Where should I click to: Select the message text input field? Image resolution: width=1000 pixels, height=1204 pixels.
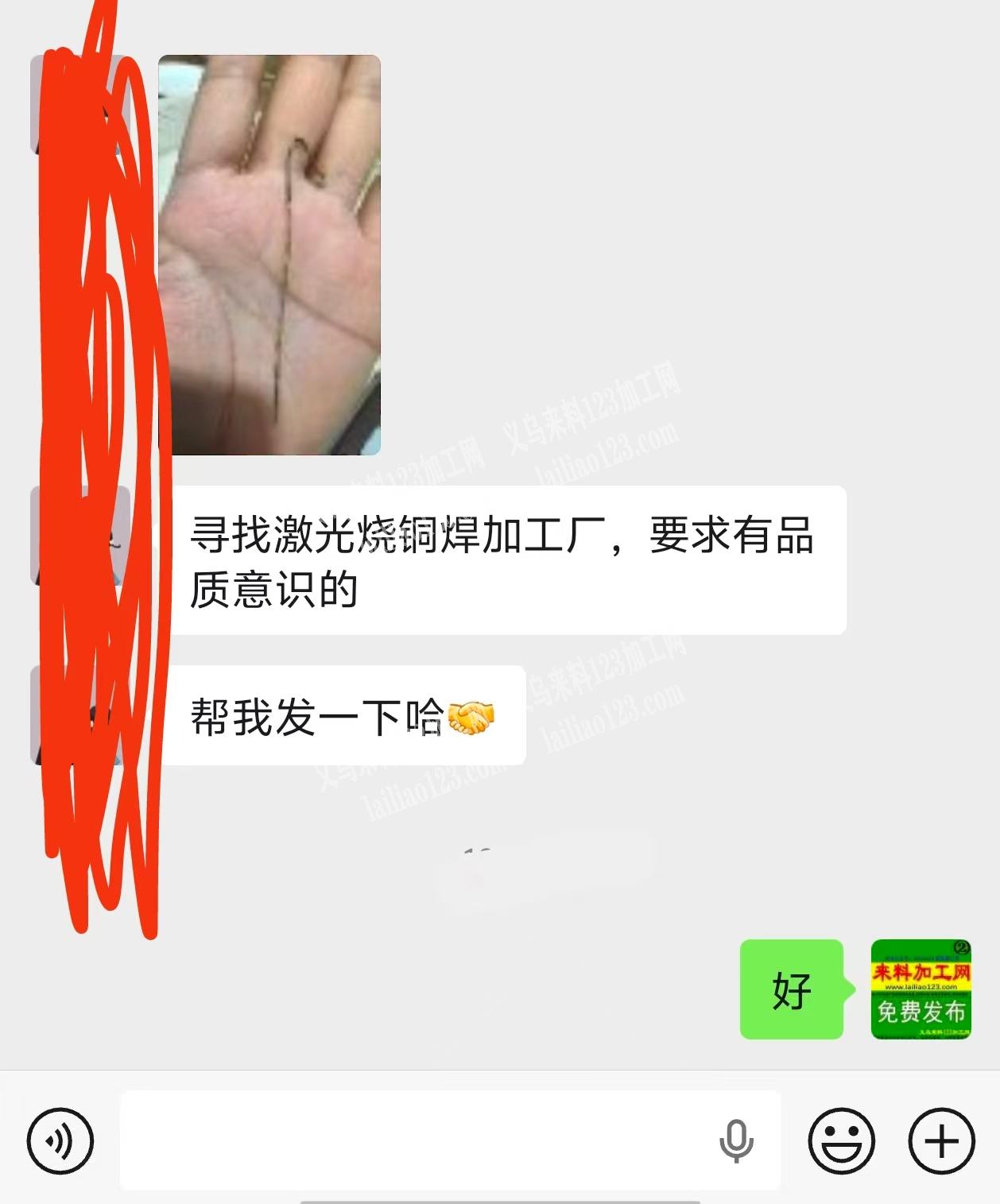(x=397, y=1140)
